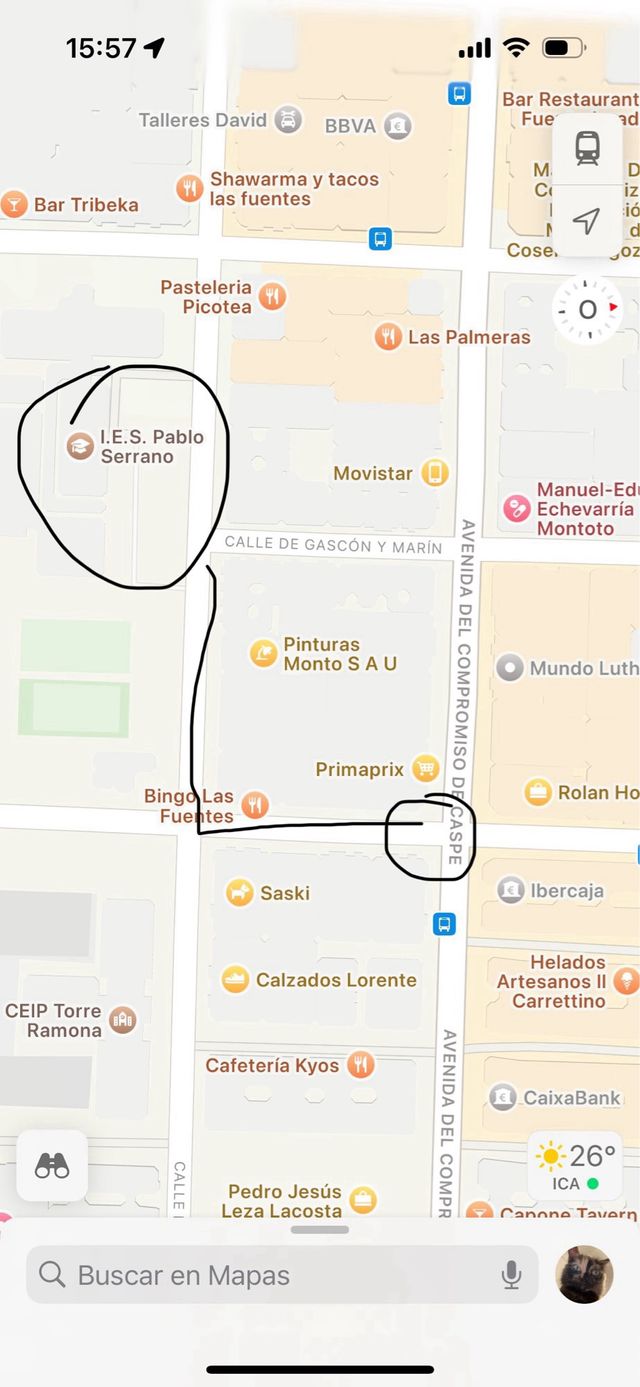Screen dimensions: 640x1387
Task: Select the Ibercaja bank marker
Action: click(x=511, y=890)
